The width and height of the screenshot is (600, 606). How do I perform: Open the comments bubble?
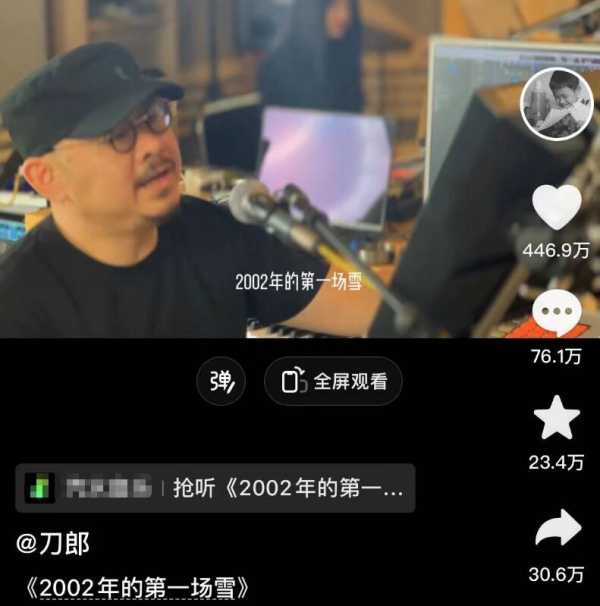[x=556, y=315]
